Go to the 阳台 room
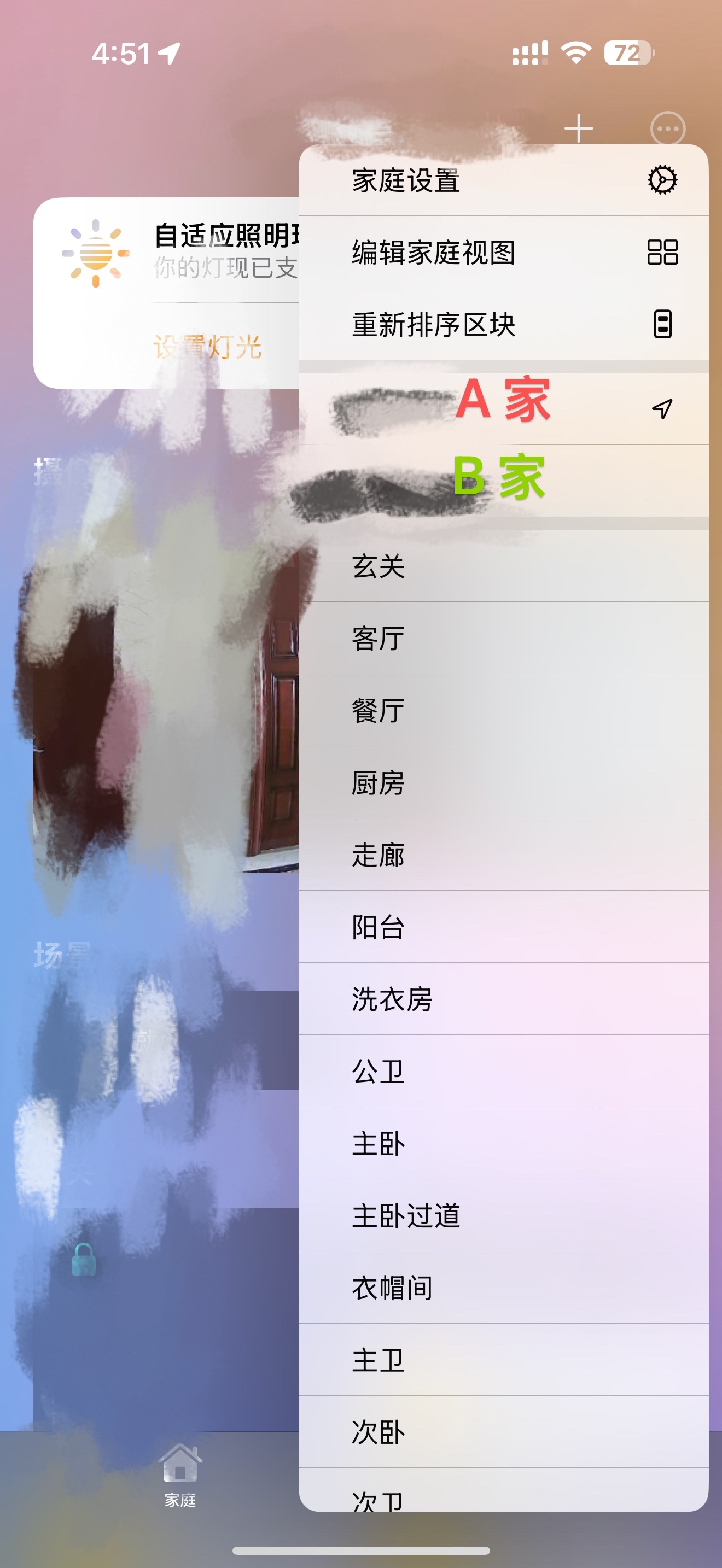722x1568 pixels. coord(503,927)
